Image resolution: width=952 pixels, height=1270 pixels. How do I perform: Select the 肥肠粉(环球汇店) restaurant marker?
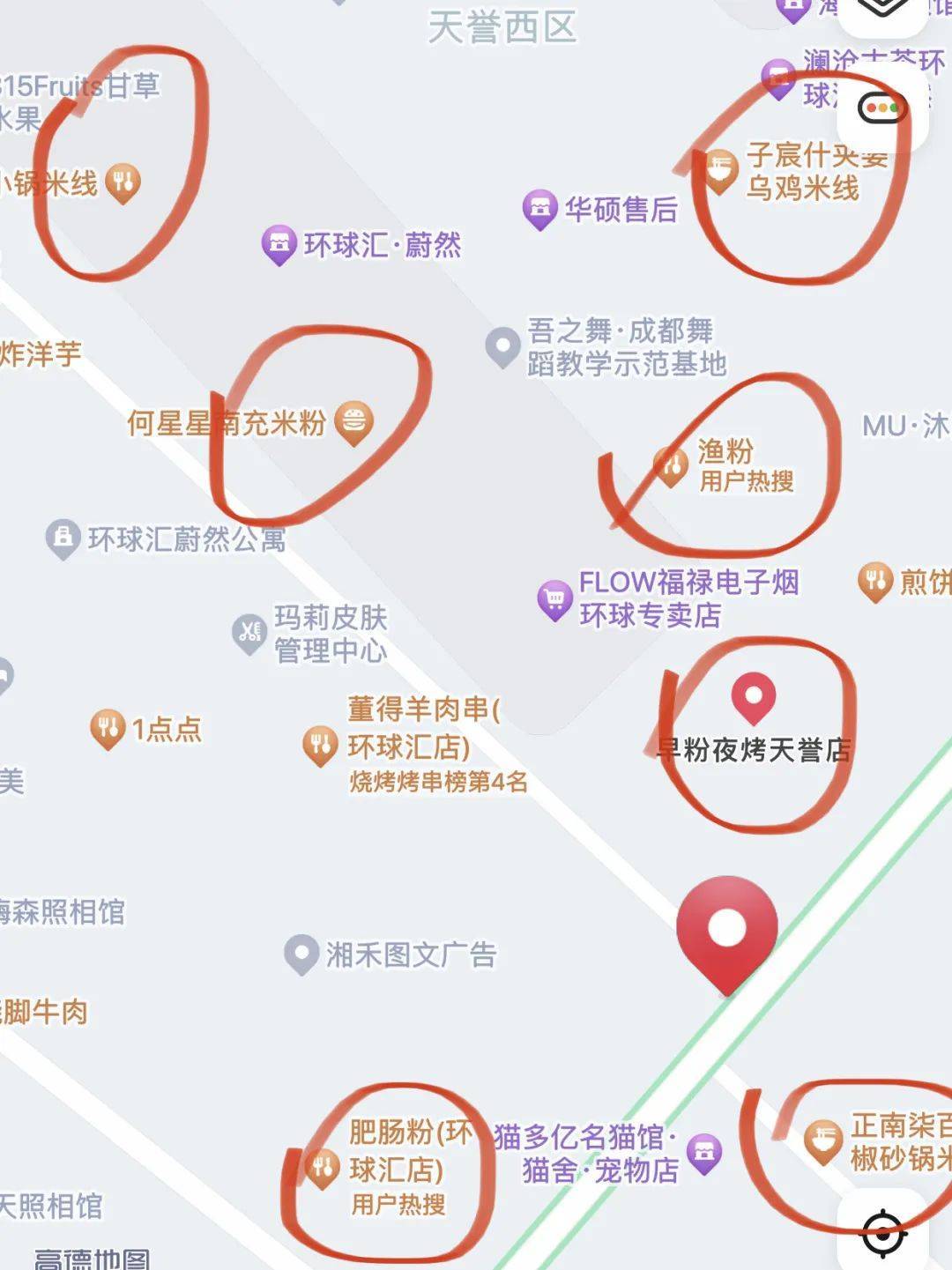(x=322, y=1168)
